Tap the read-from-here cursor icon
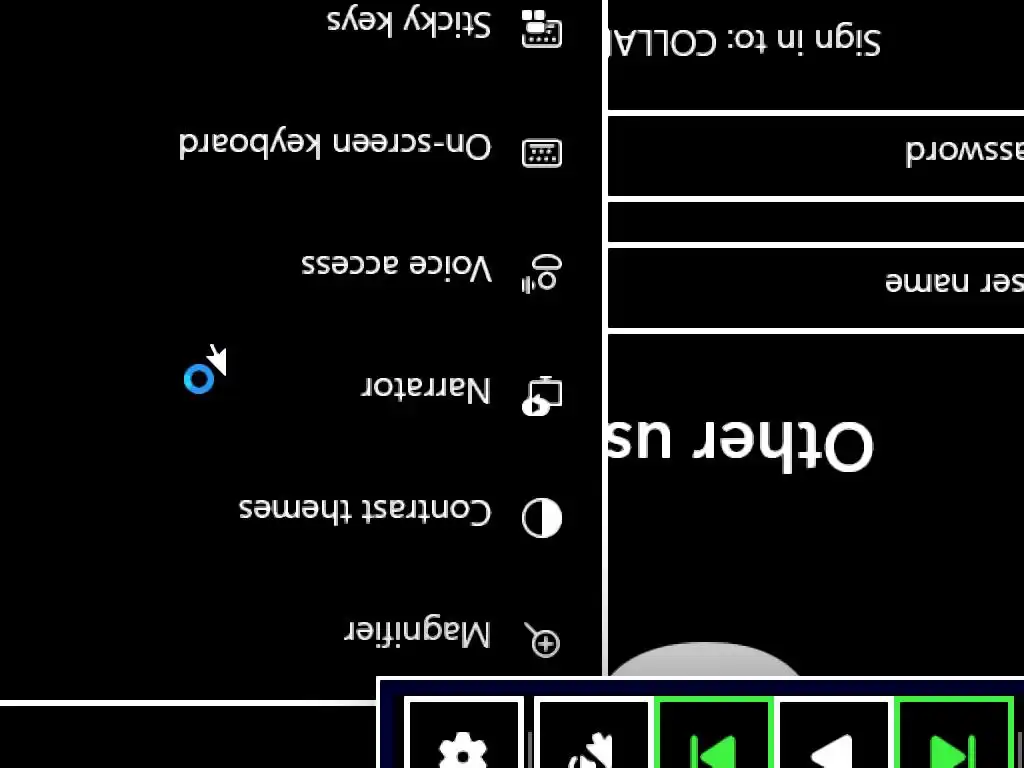This screenshot has width=1024, height=768. 593,742
